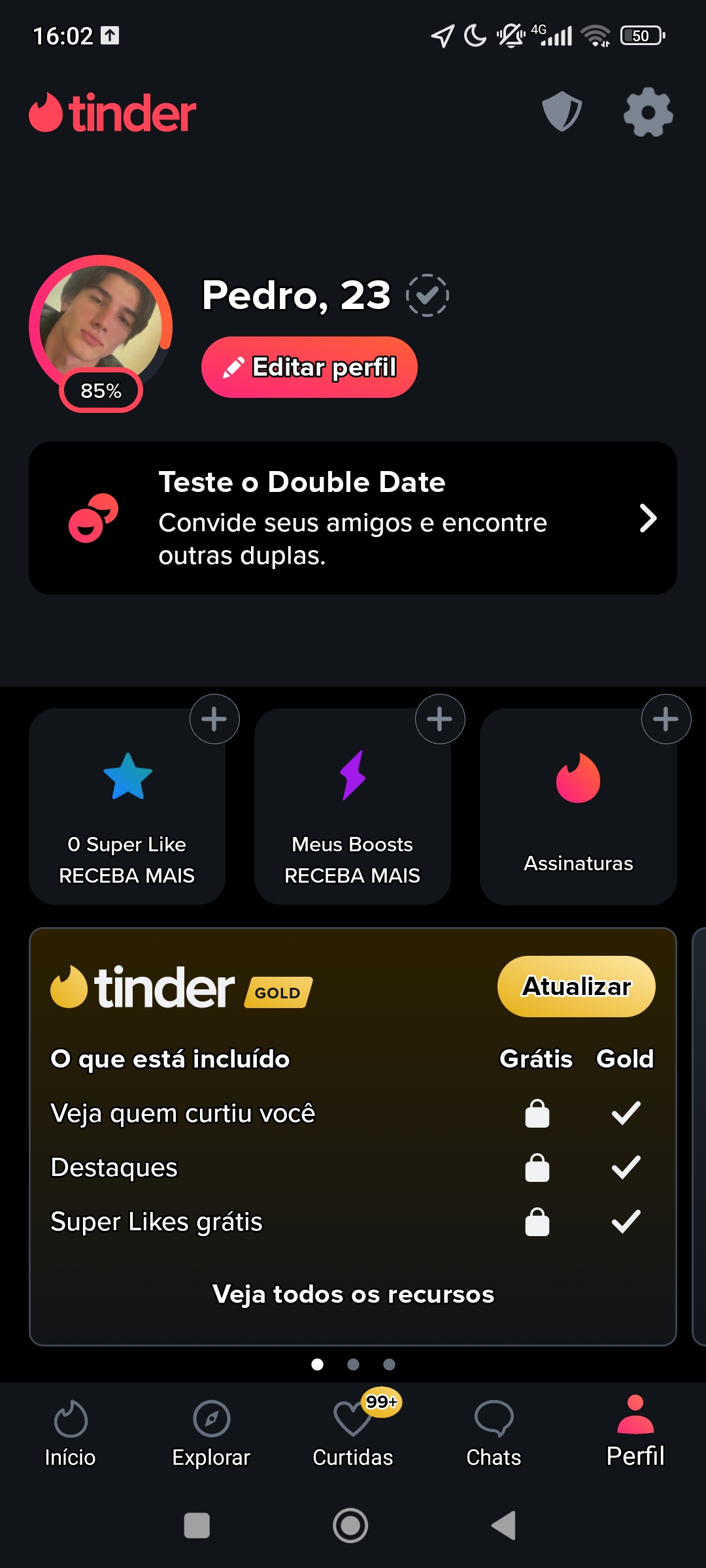Open the safety shield icon
This screenshot has height=1568, width=706.
(562, 112)
